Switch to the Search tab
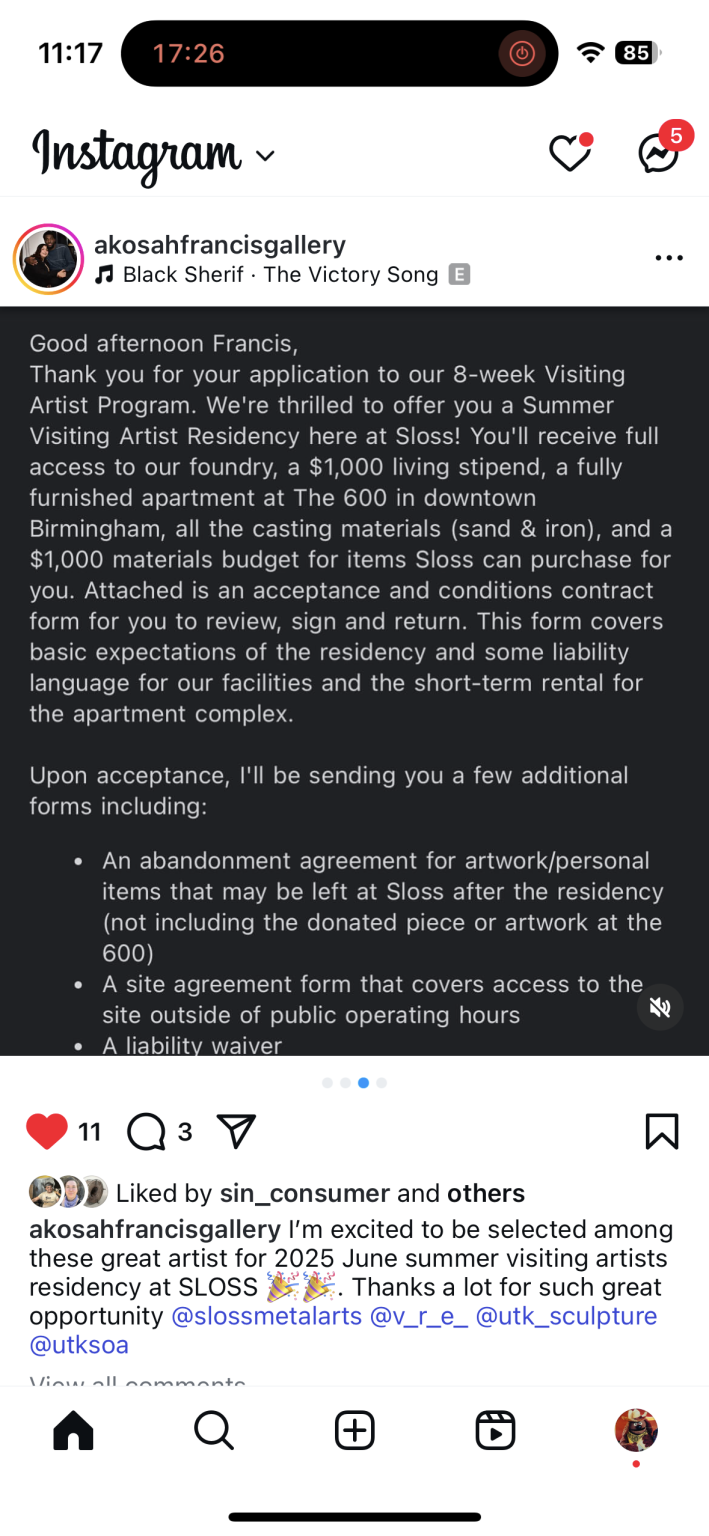The width and height of the screenshot is (709, 1536). 213,1431
